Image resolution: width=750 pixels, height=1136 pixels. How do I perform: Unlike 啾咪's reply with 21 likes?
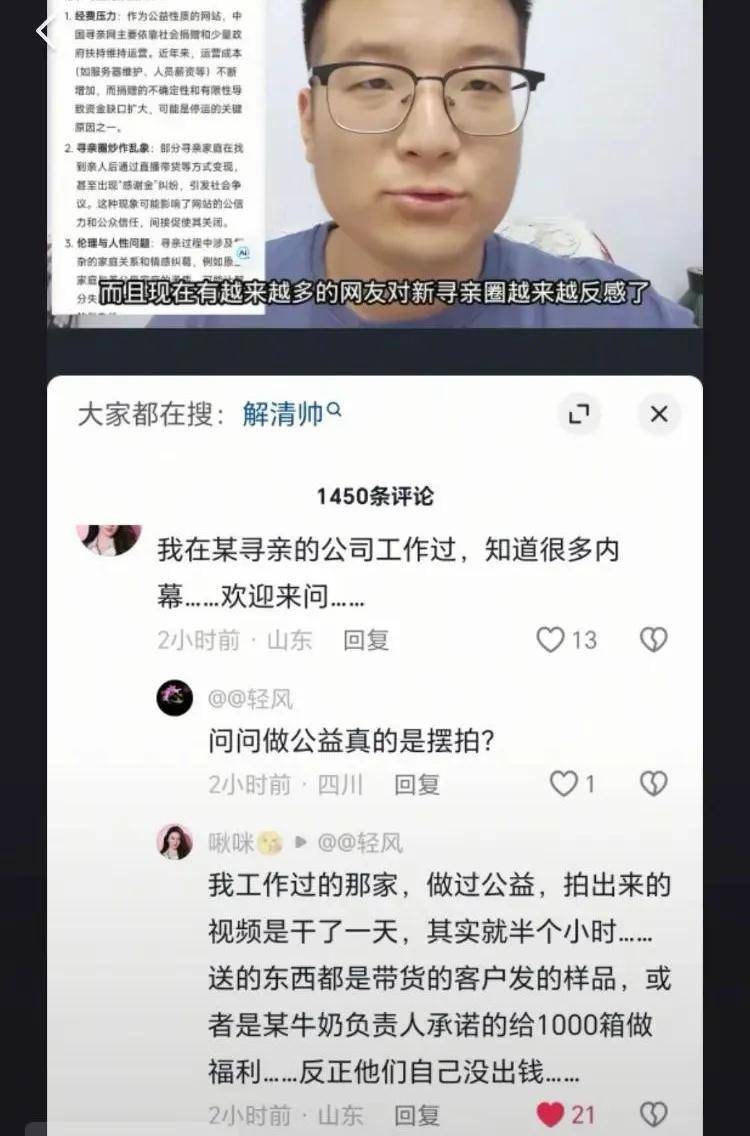click(551, 1114)
